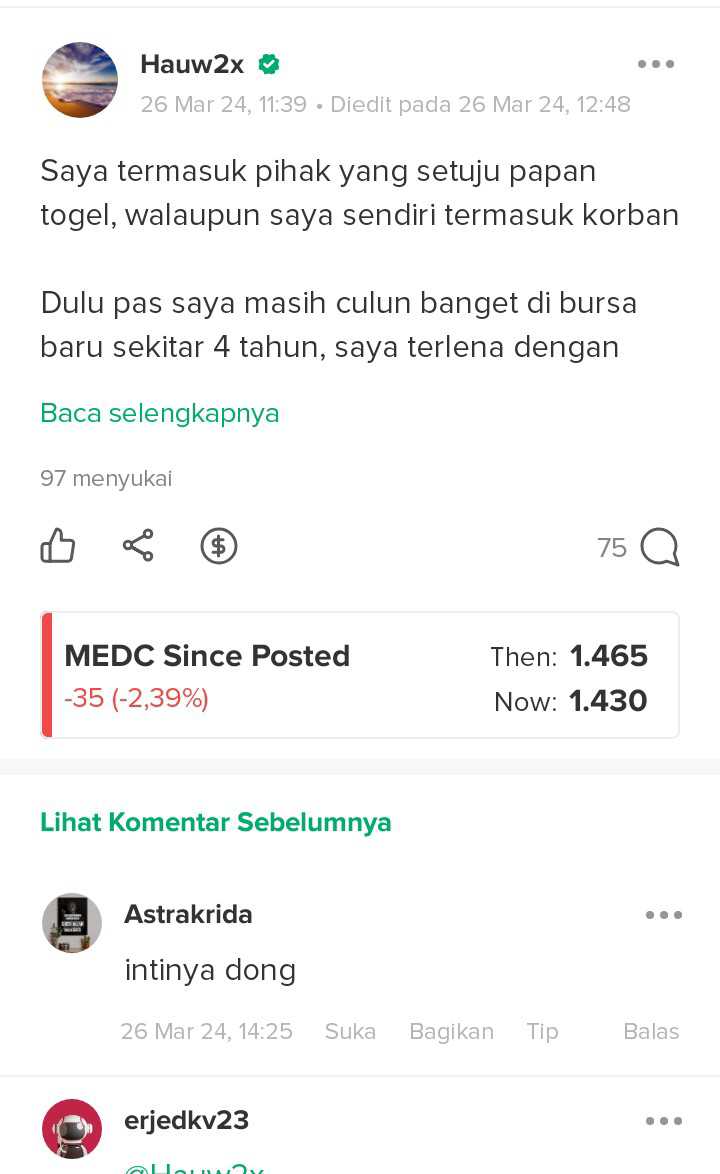
Task: Open Hauw2x's profile avatar
Action: (x=80, y=80)
